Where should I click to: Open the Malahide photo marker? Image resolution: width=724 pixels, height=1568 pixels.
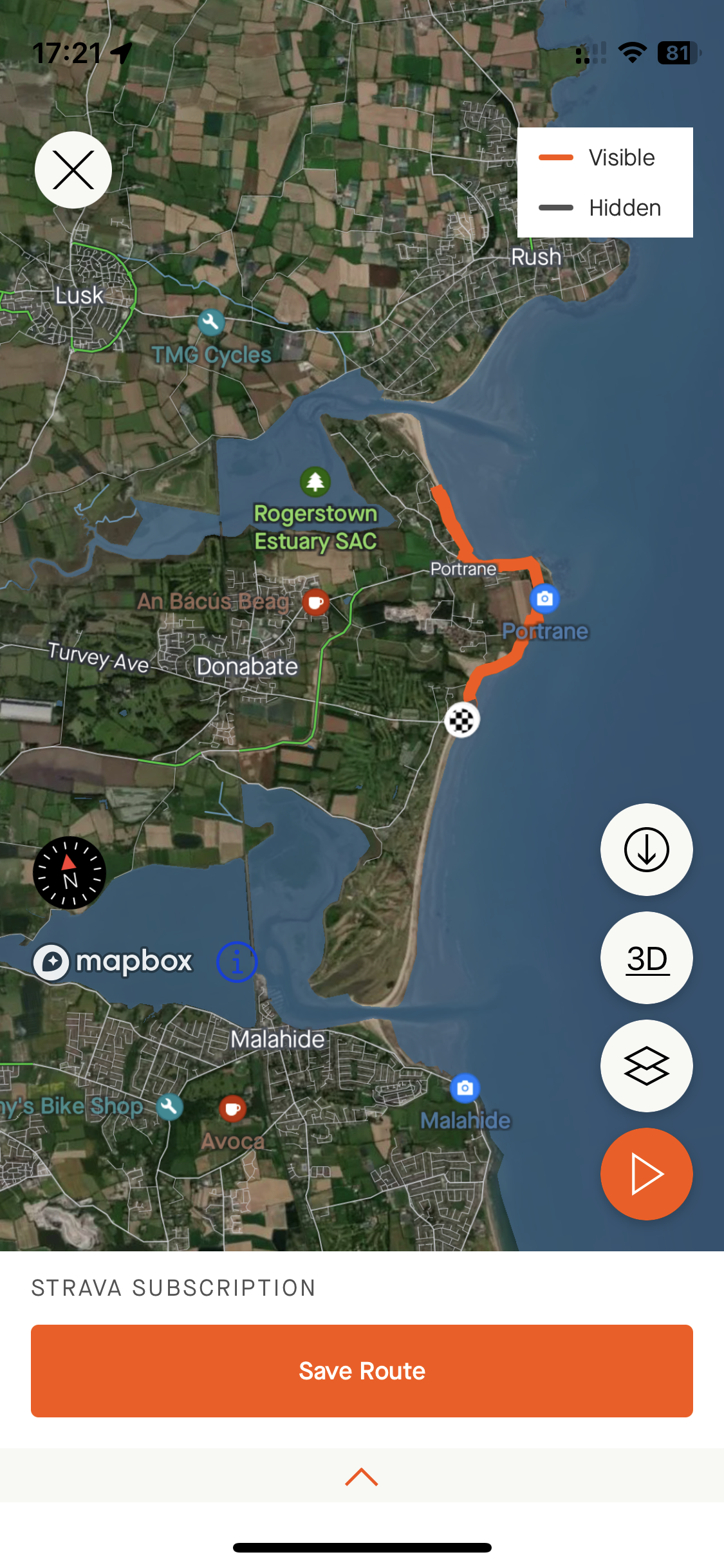[465, 1088]
